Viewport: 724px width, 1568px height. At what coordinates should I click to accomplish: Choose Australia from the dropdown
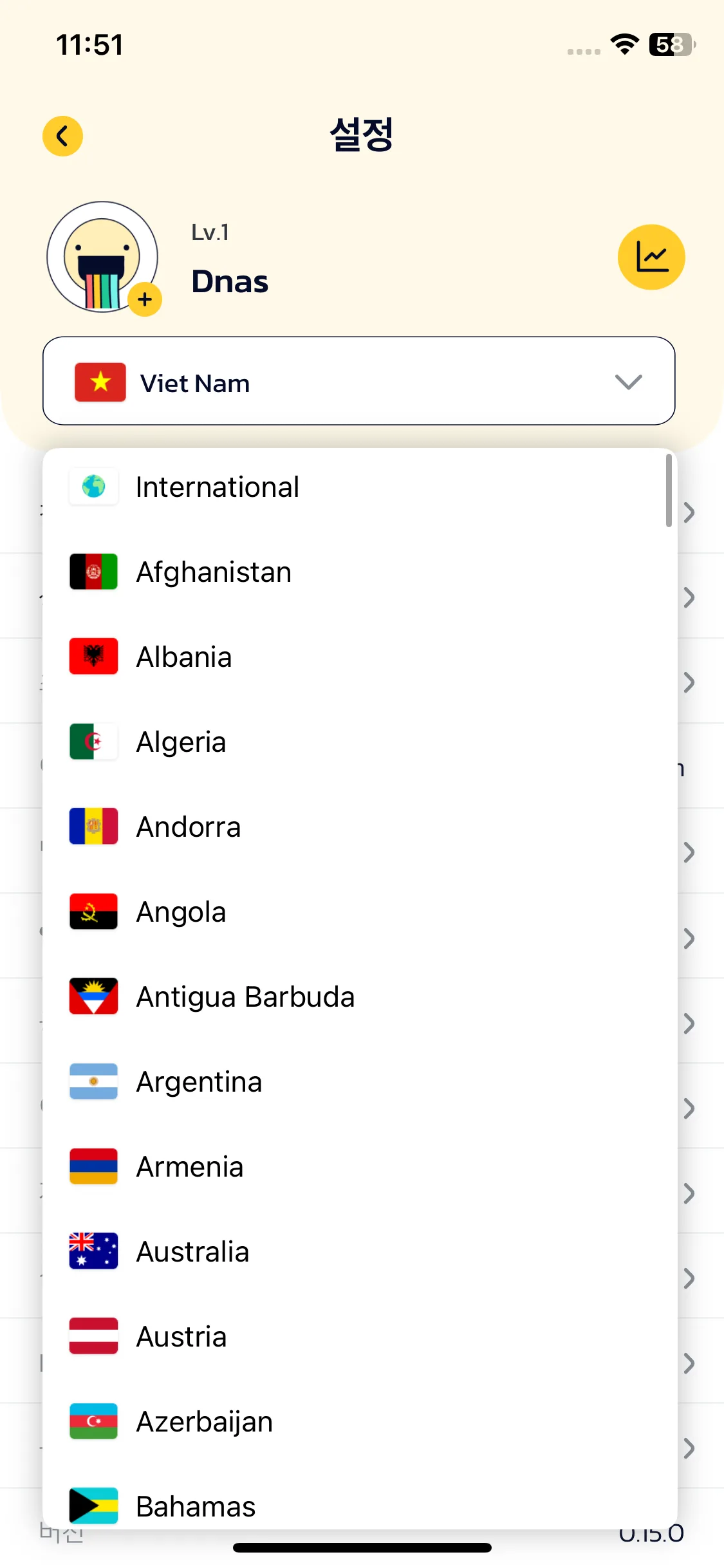click(192, 1252)
